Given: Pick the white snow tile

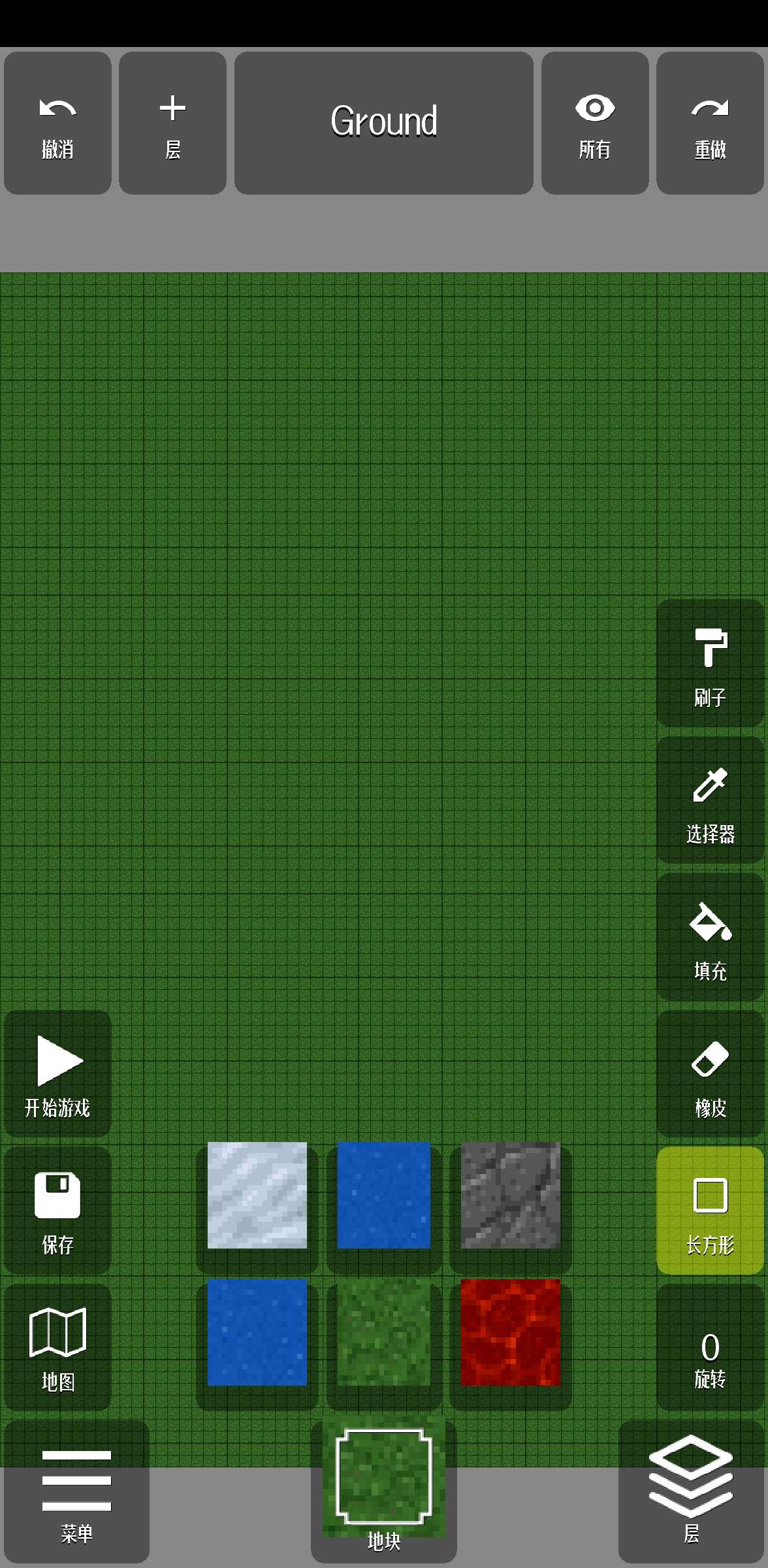Looking at the screenshot, I should pos(257,1196).
